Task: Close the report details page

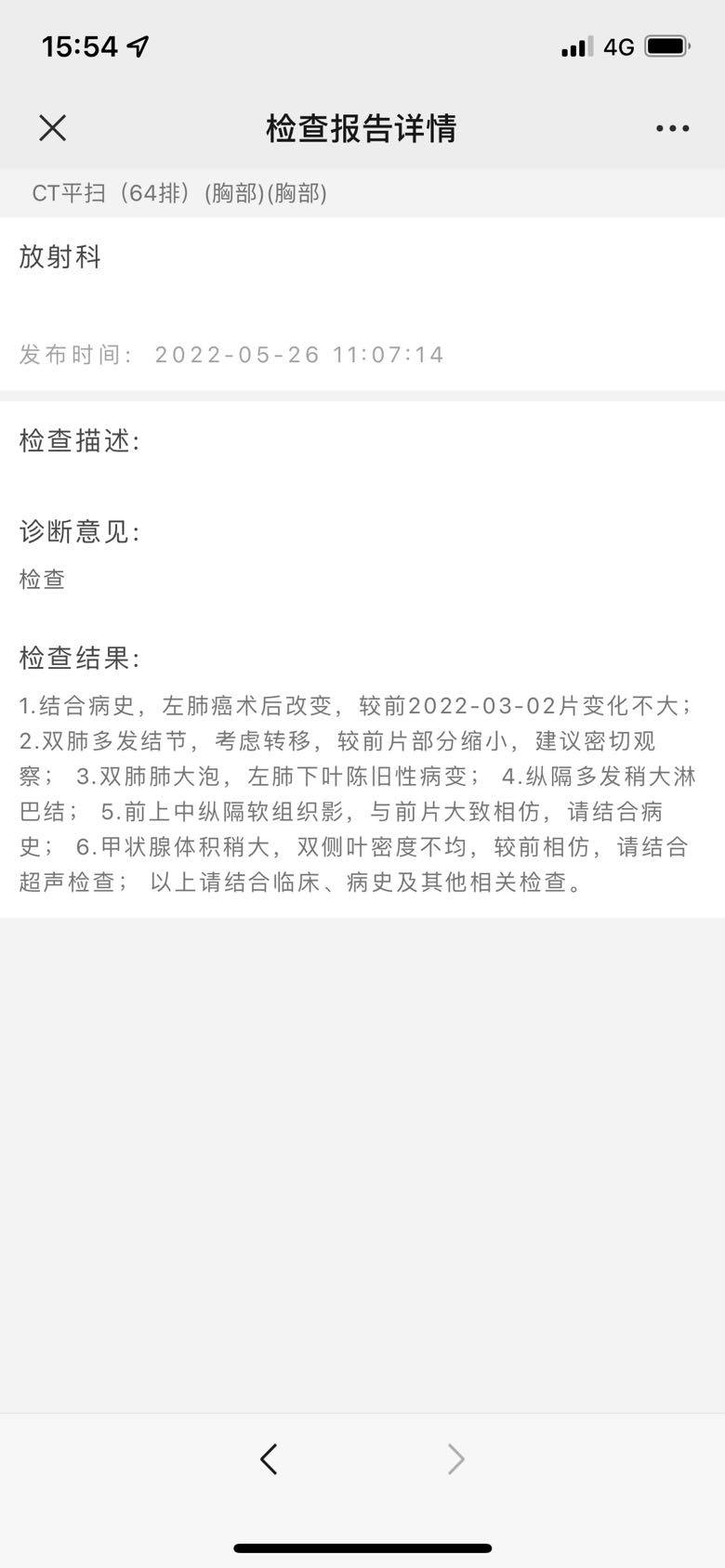Action: (x=53, y=128)
